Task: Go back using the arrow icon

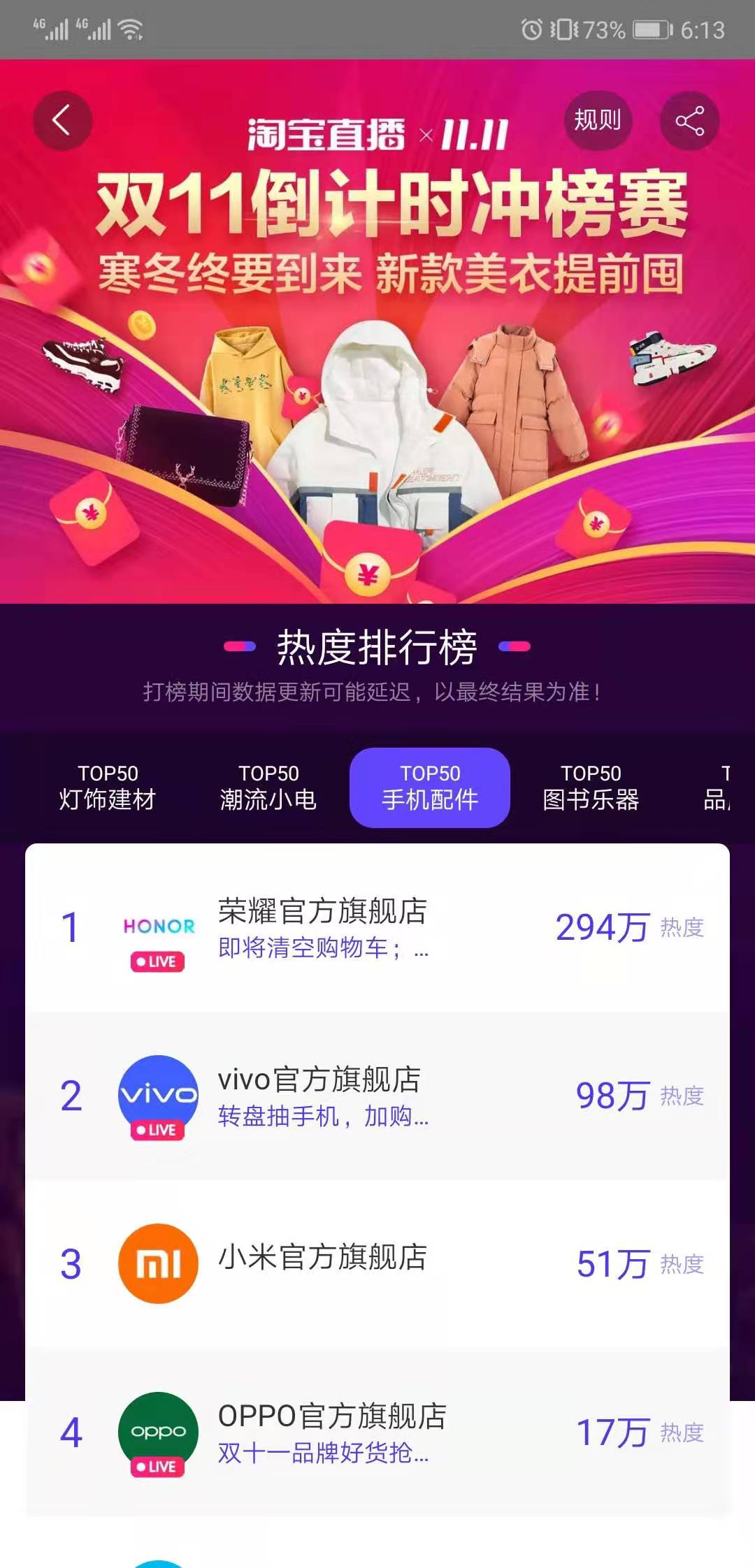Action: (62, 120)
